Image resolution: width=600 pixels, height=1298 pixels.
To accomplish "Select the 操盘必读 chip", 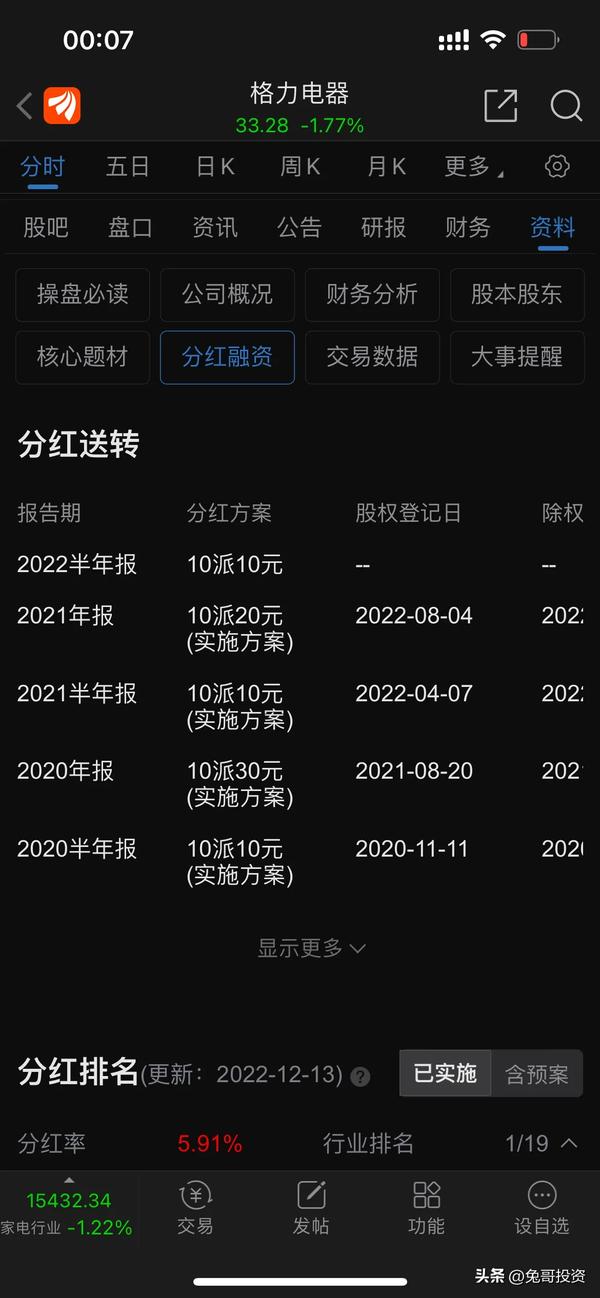I will click(x=83, y=295).
